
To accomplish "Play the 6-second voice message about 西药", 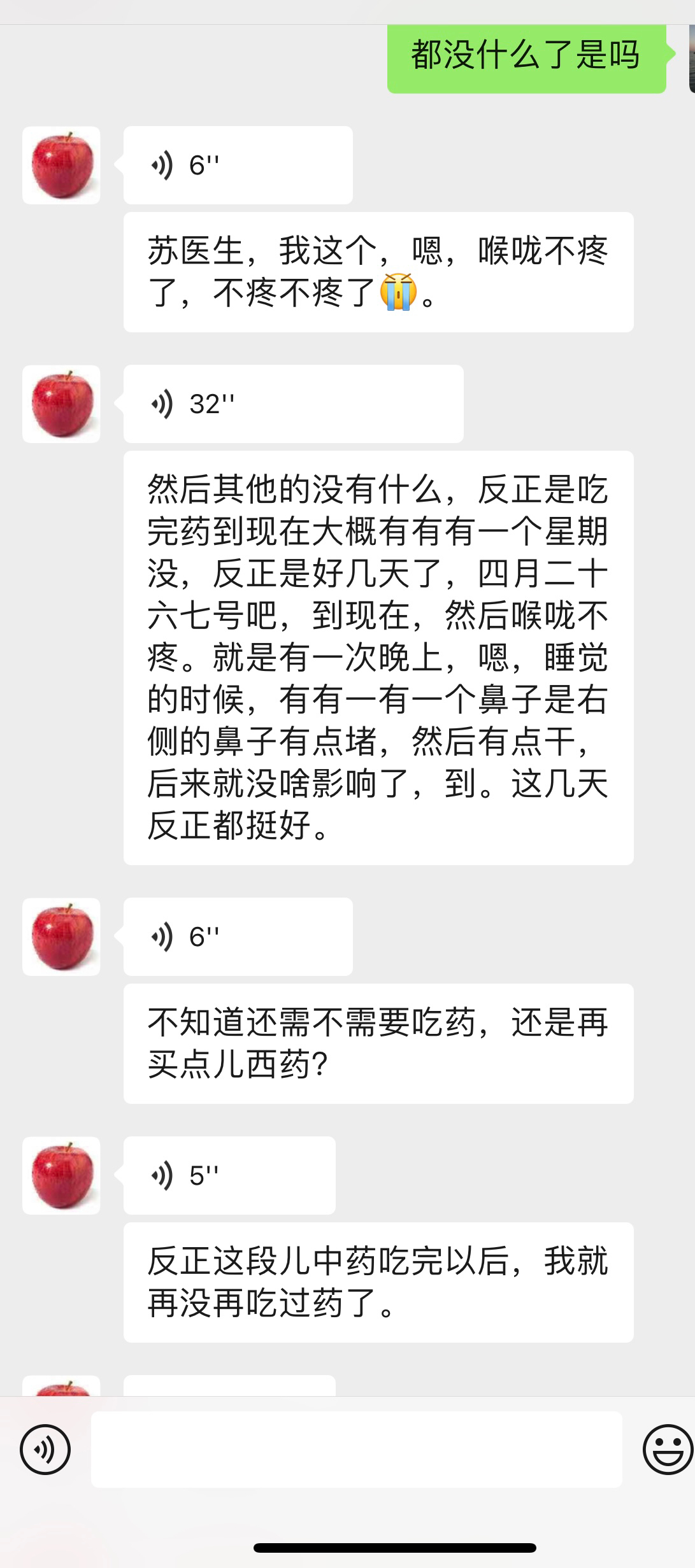I will [238, 936].
